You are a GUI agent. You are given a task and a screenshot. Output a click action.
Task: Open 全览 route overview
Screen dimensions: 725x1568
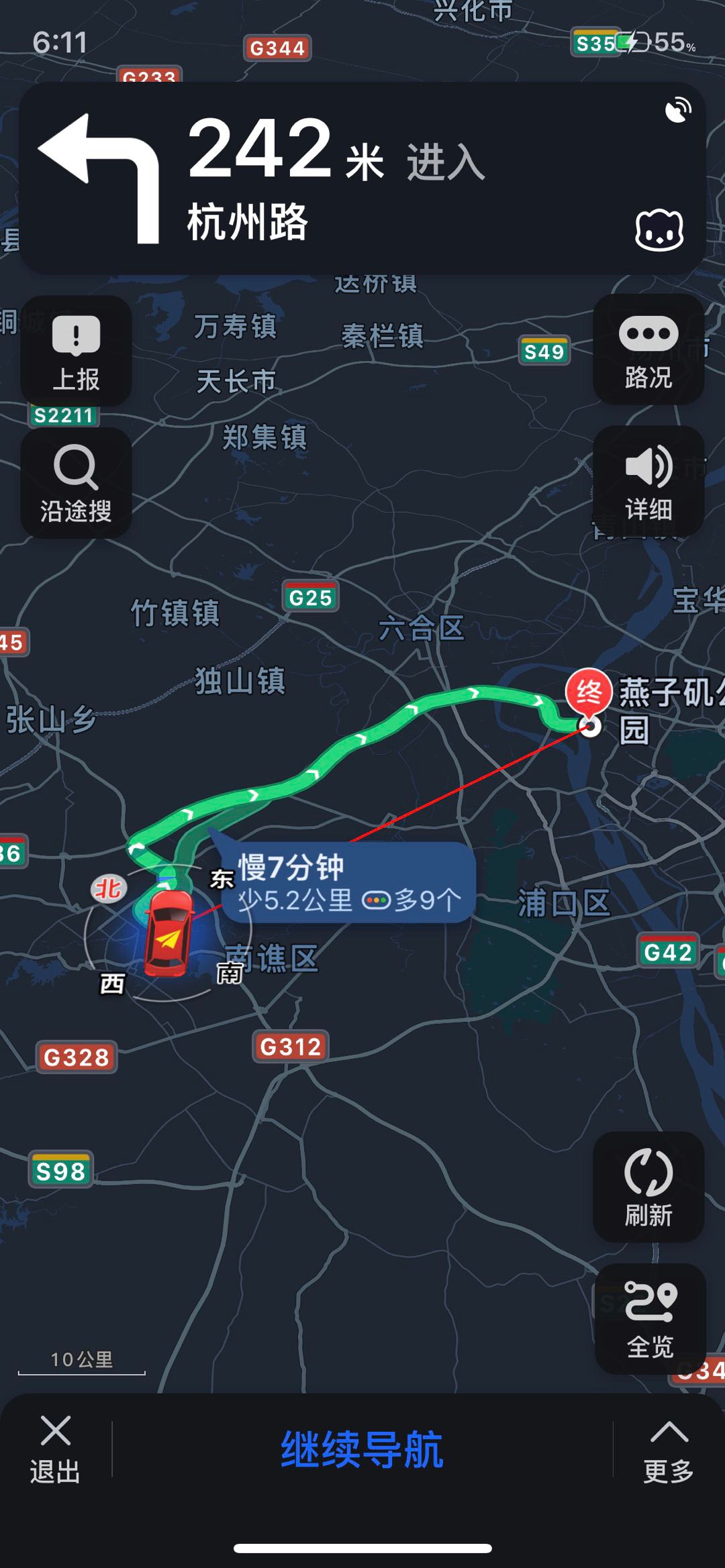[x=649, y=1318]
